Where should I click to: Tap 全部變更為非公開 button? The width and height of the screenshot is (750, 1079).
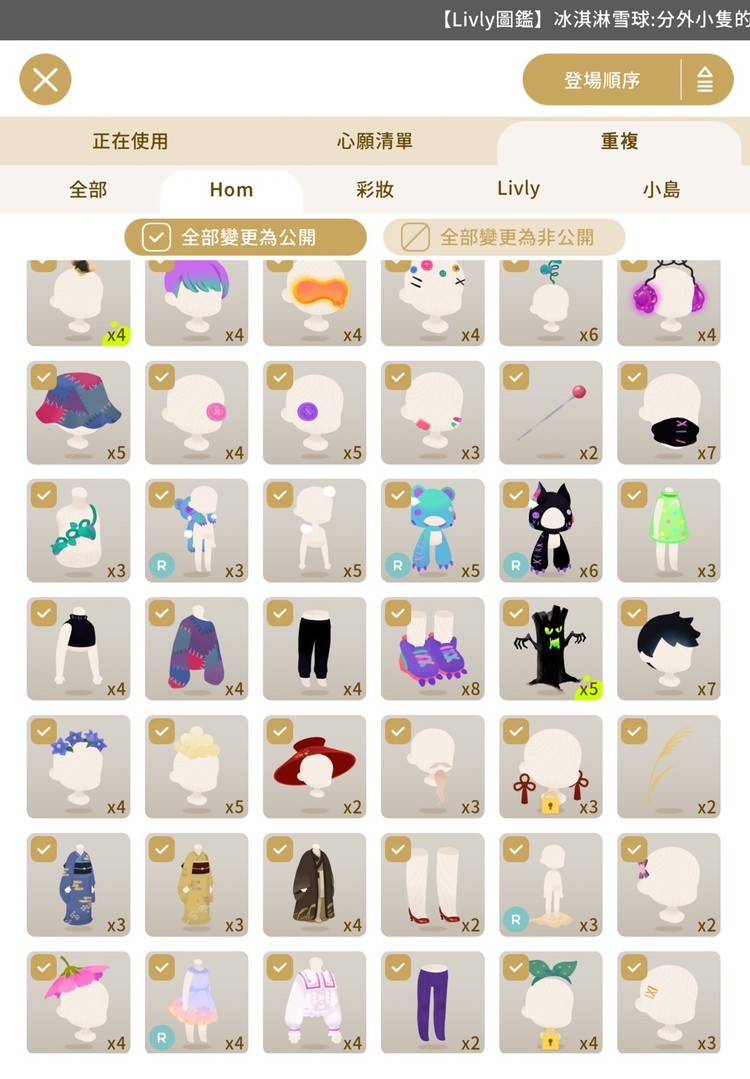click(504, 237)
